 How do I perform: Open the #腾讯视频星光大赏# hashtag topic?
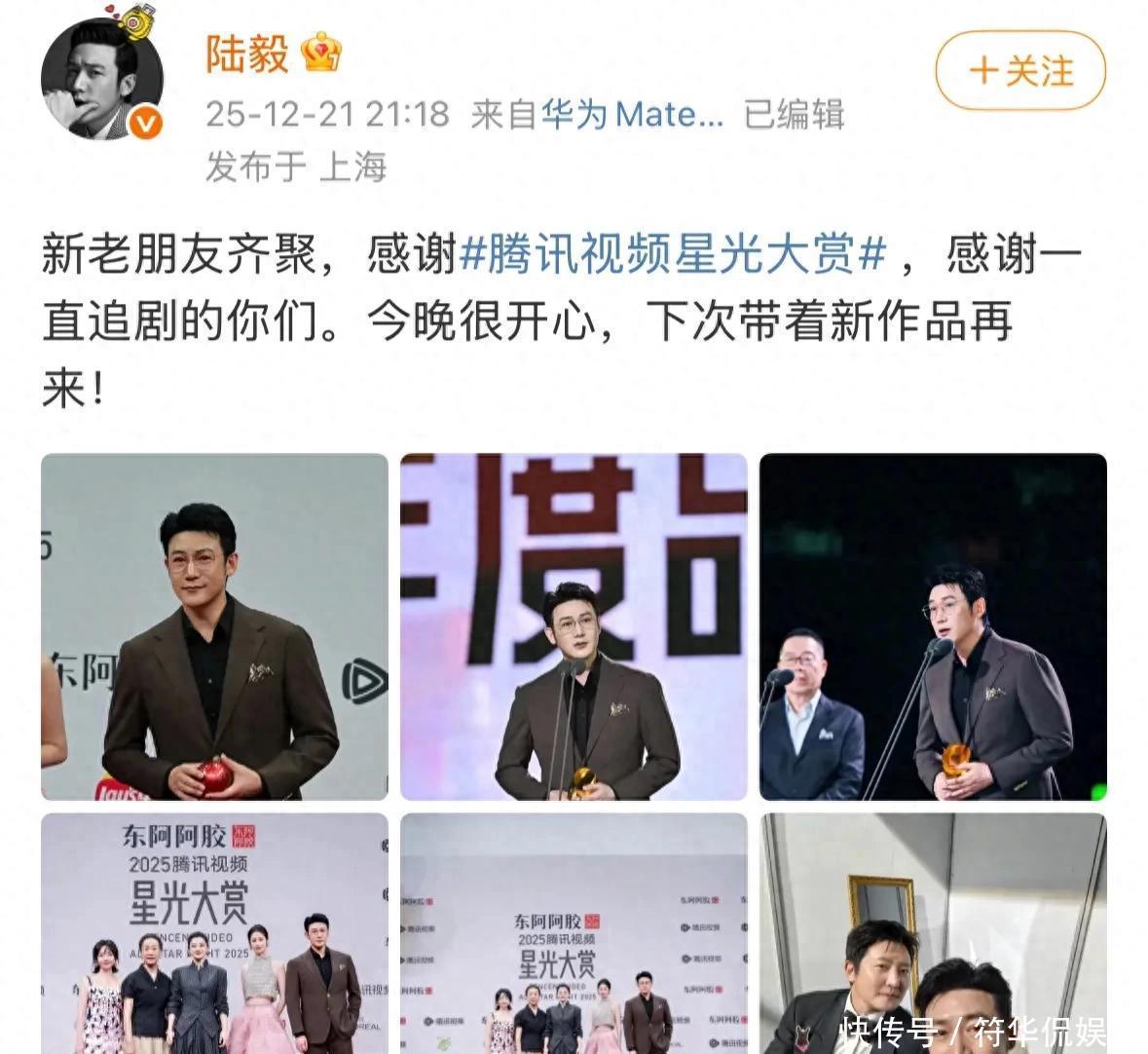tap(673, 255)
